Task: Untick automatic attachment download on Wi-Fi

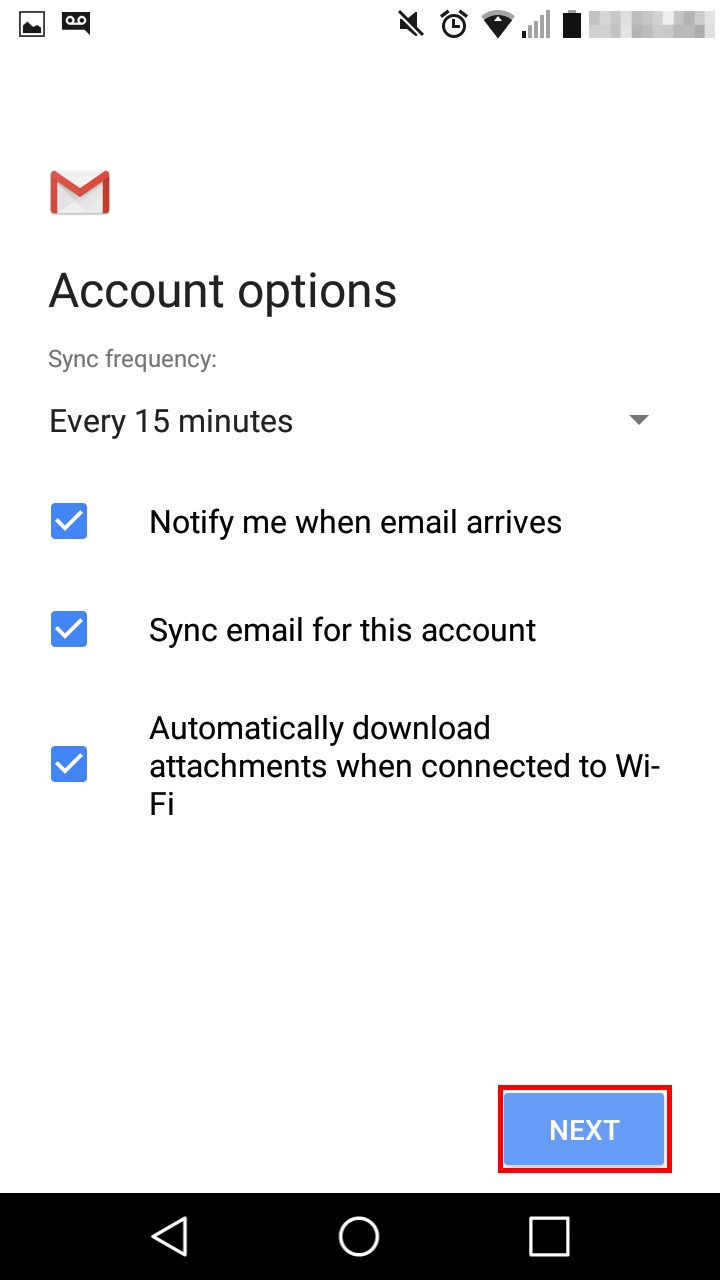Action: tap(69, 765)
